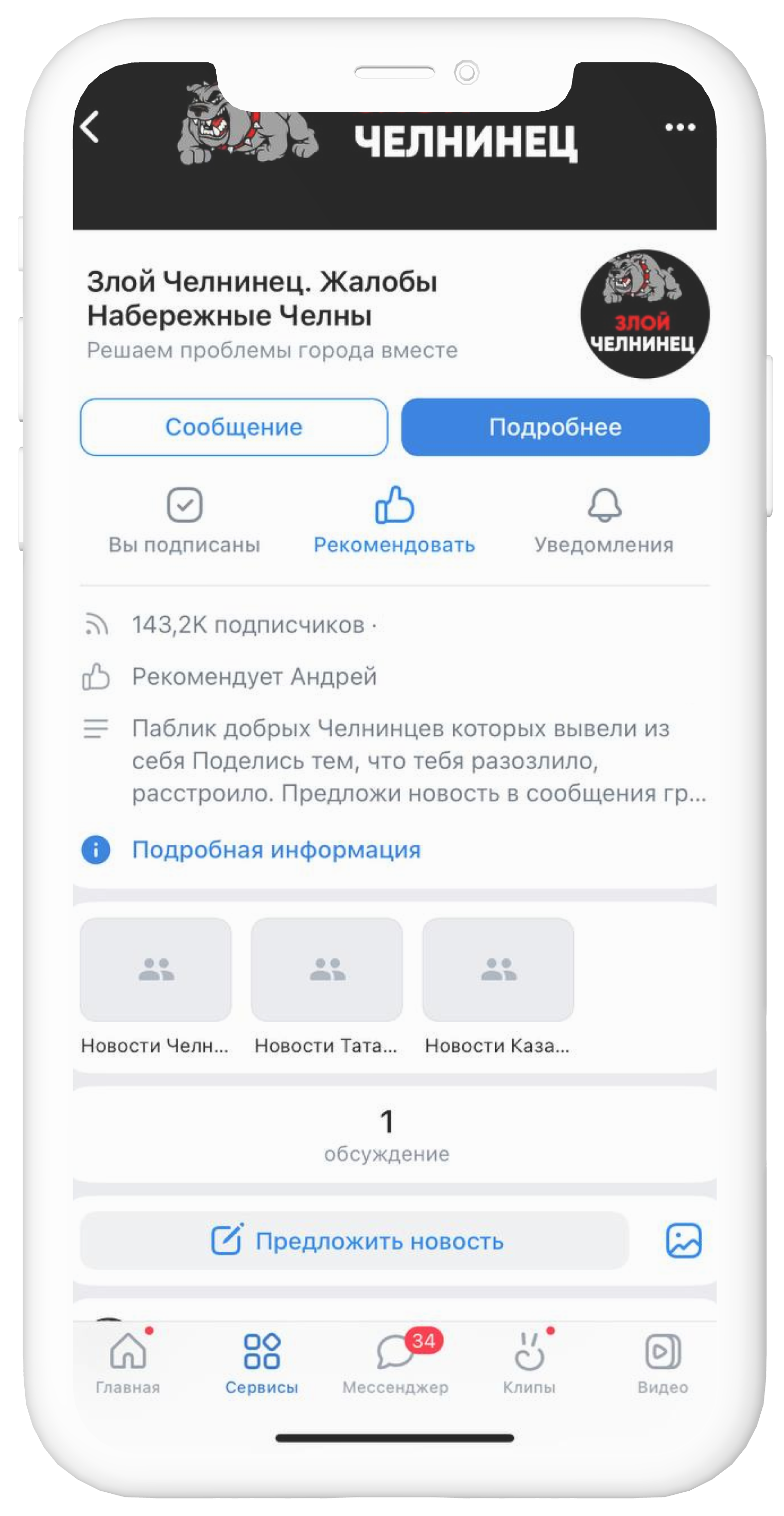Open the three-dot overflow menu
Image resolution: width=784 pixels, height=1516 pixels.
click(x=680, y=127)
